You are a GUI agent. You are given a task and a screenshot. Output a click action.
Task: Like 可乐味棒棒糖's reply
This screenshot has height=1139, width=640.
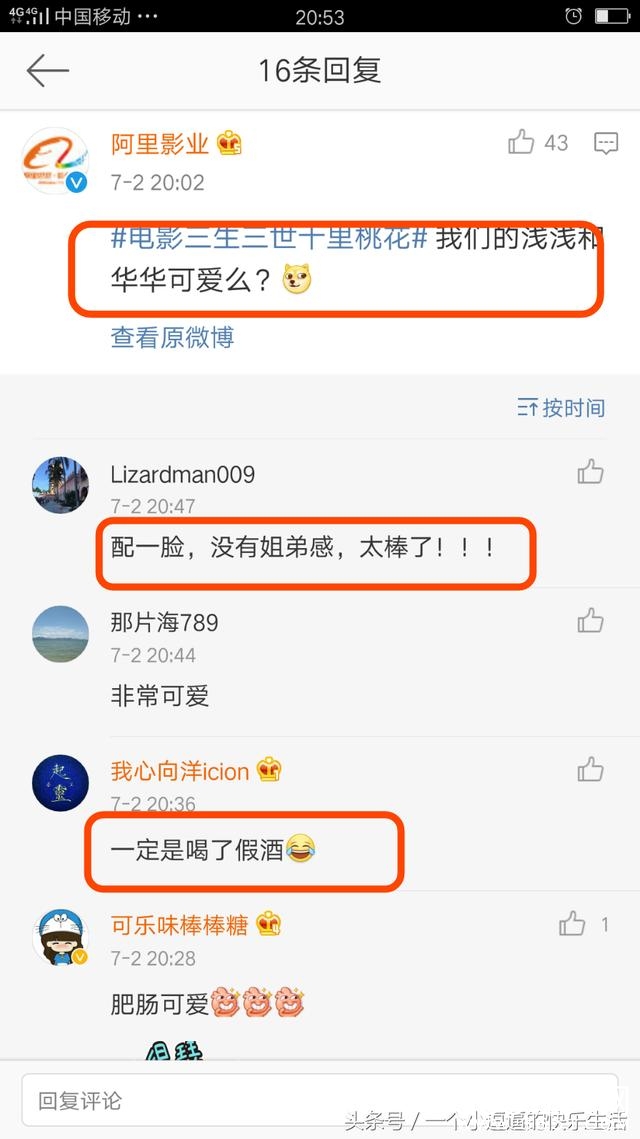click(x=573, y=924)
